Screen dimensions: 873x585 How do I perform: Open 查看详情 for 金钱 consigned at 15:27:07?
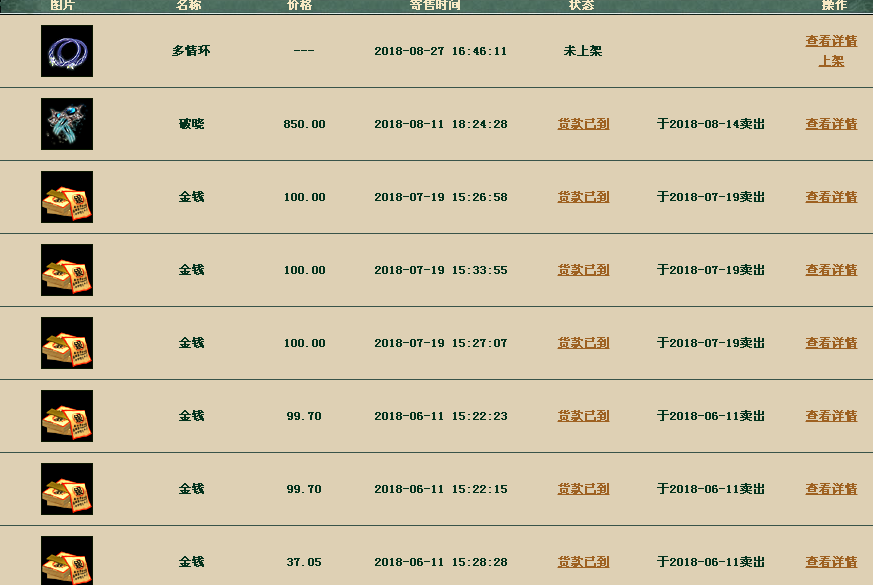[831, 344]
